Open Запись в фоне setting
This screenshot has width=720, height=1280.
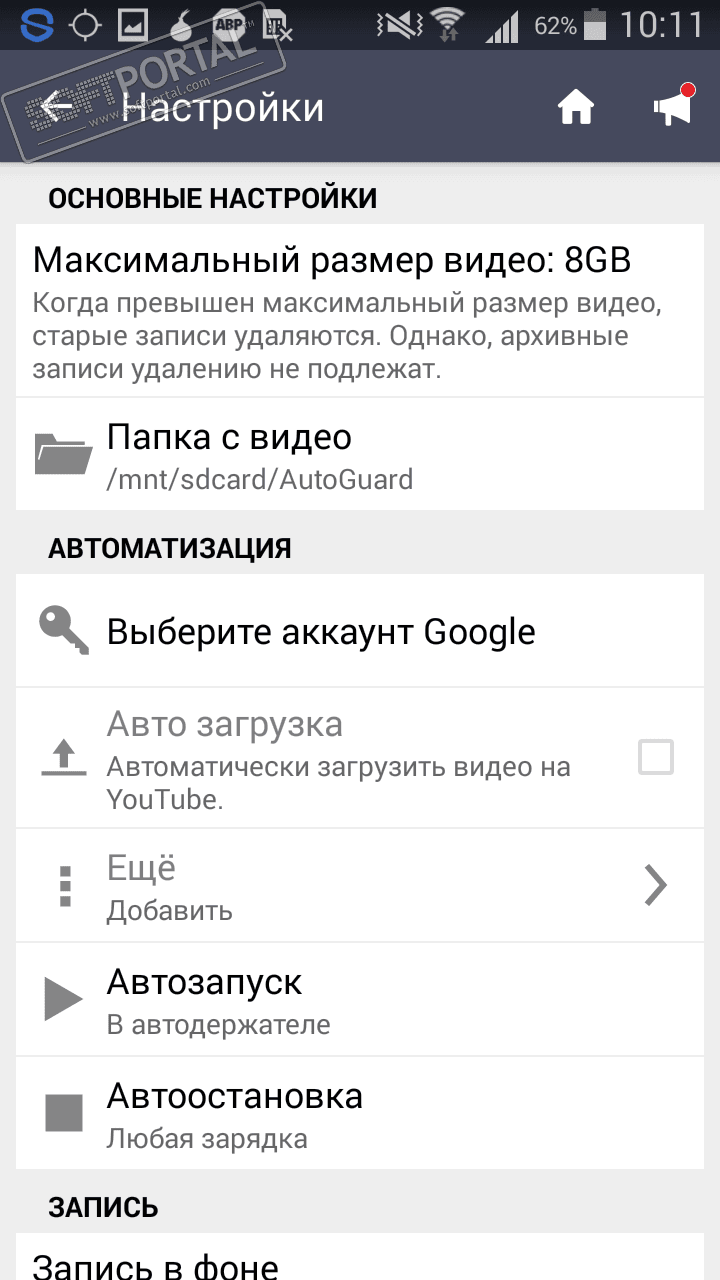tap(360, 1262)
